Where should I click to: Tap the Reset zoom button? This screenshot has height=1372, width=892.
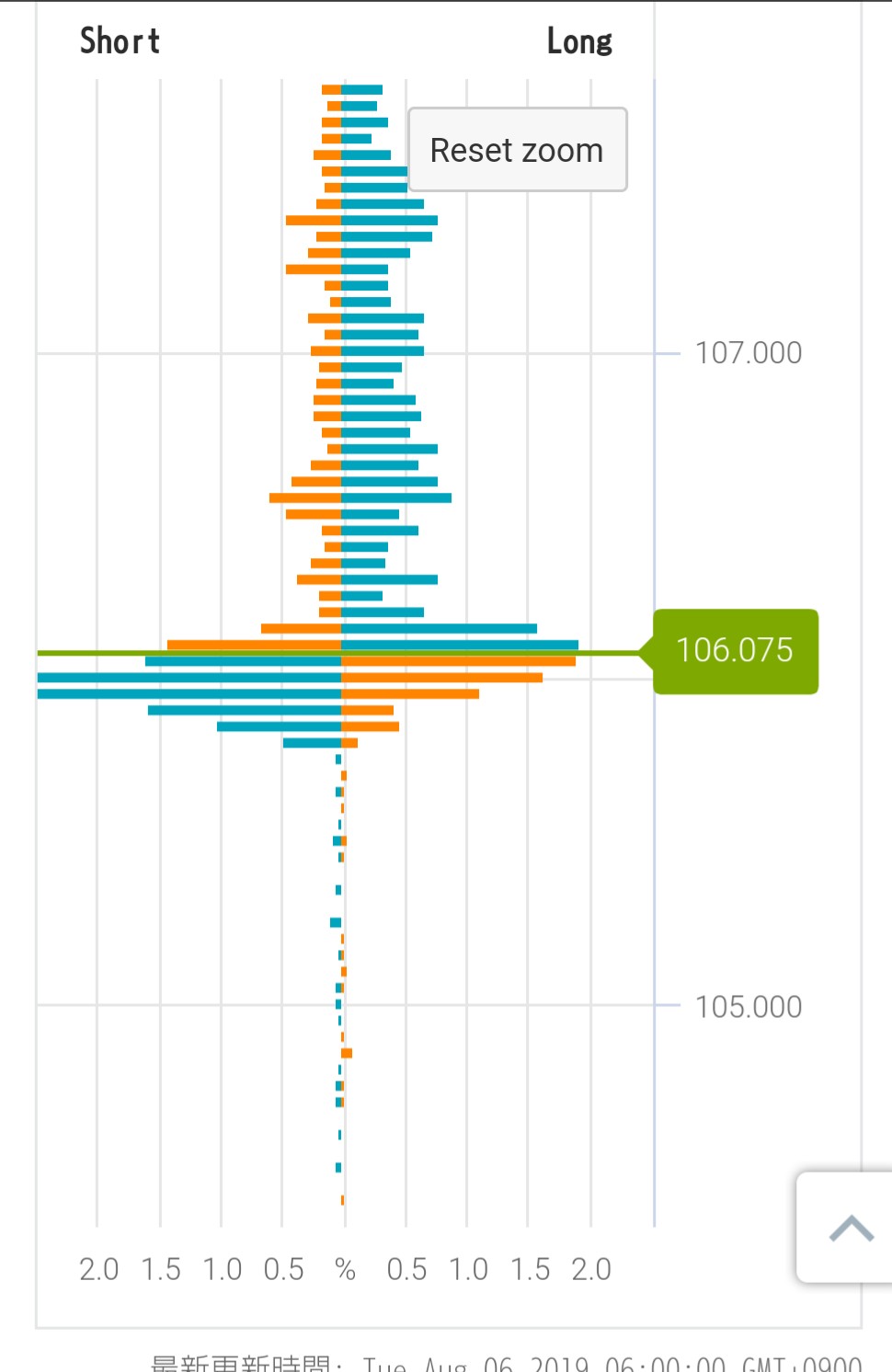517,150
